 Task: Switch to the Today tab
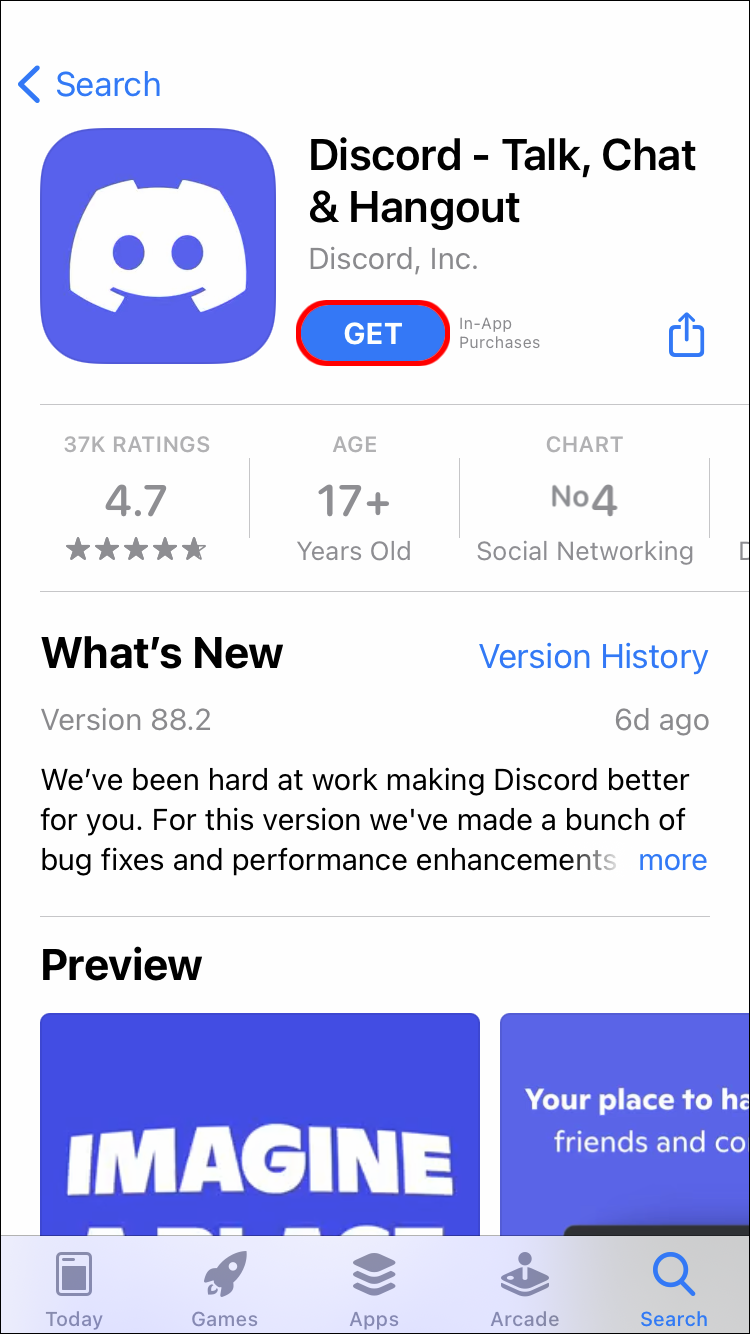(74, 1290)
